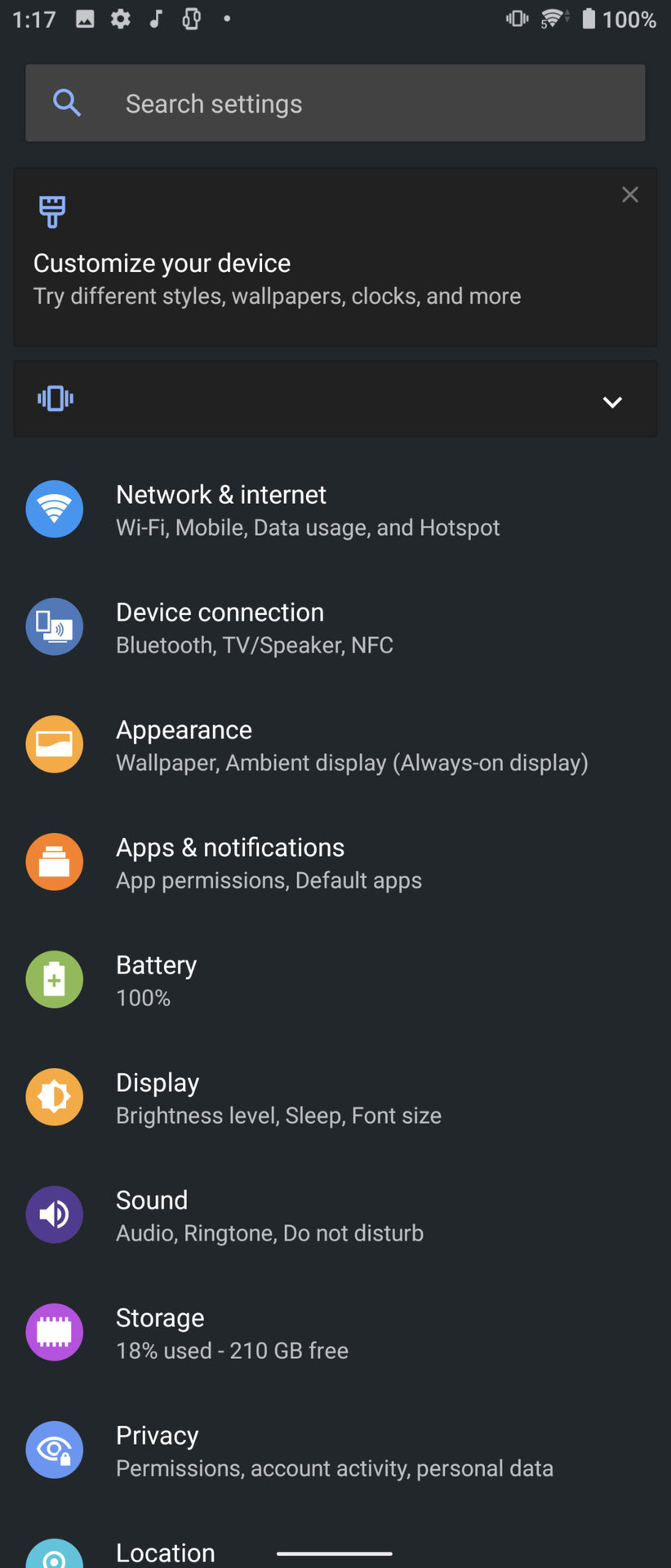Go to Sound settings
671x1568 pixels.
click(x=269, y=1215)
